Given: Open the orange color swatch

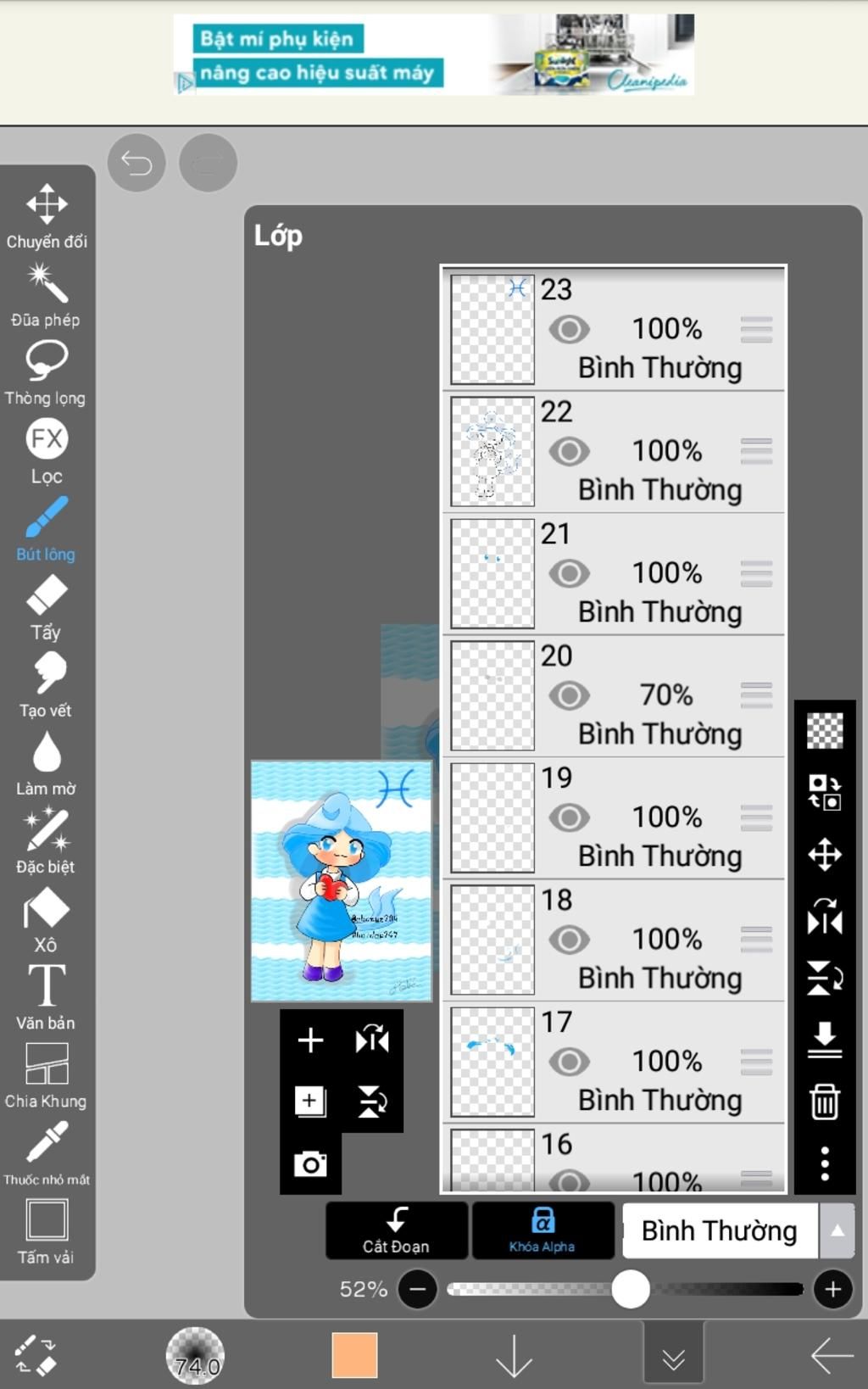Looking at the screenshot, I should tap(354, 1355).
